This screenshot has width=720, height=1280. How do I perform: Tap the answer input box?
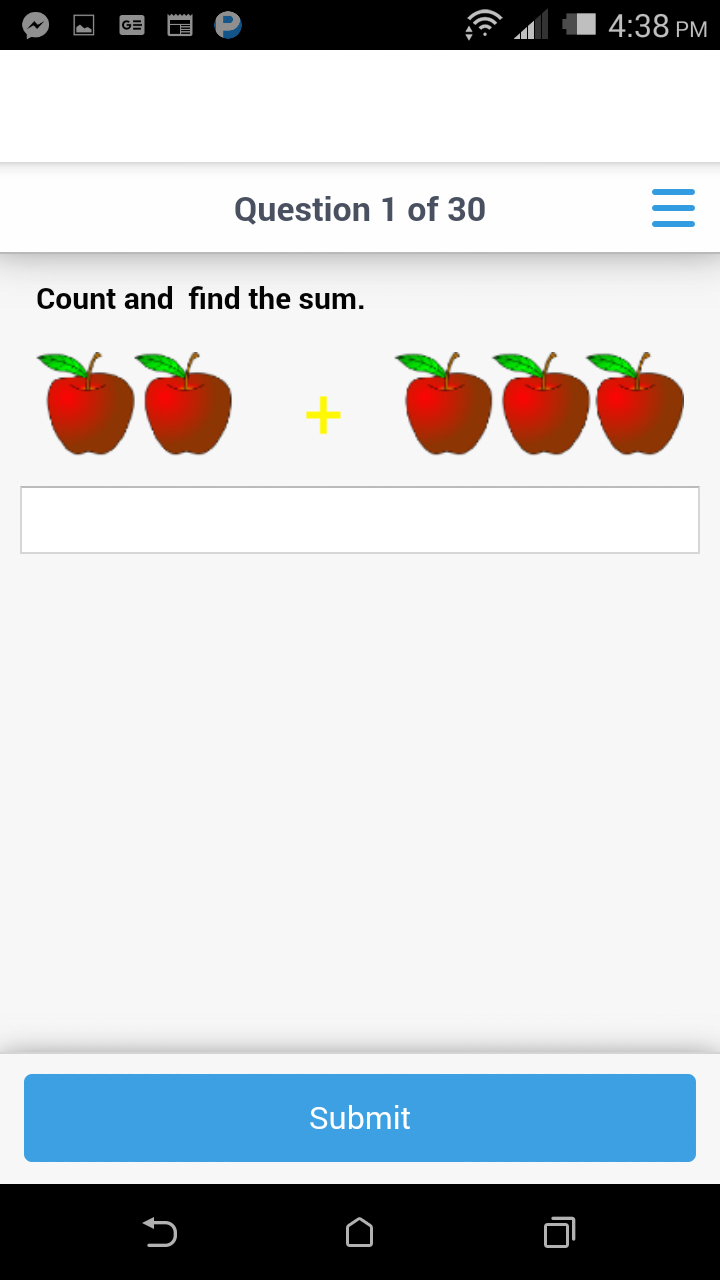pyautogui.click(x=360, y=519)
